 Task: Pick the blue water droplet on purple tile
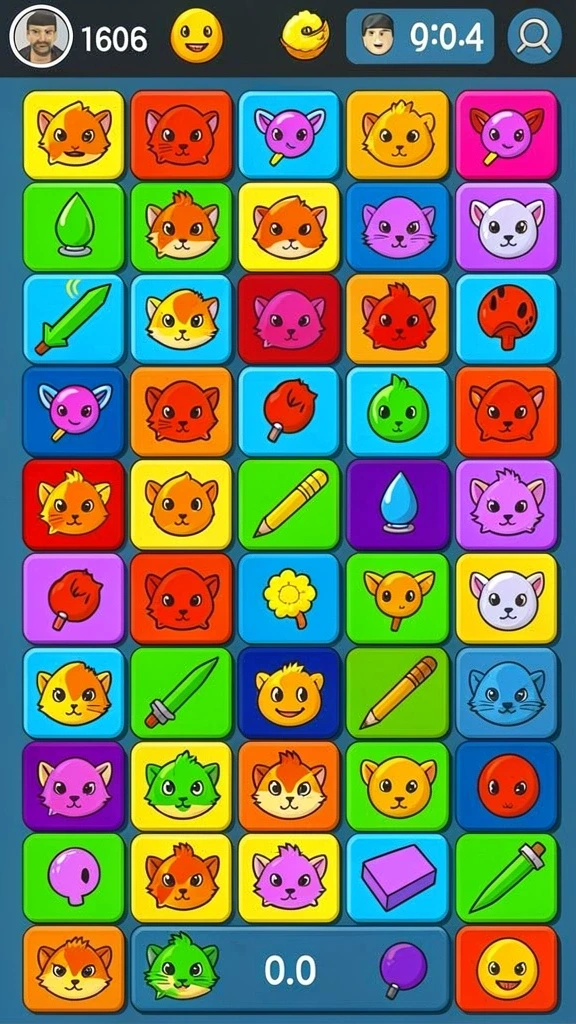[397, 504]
